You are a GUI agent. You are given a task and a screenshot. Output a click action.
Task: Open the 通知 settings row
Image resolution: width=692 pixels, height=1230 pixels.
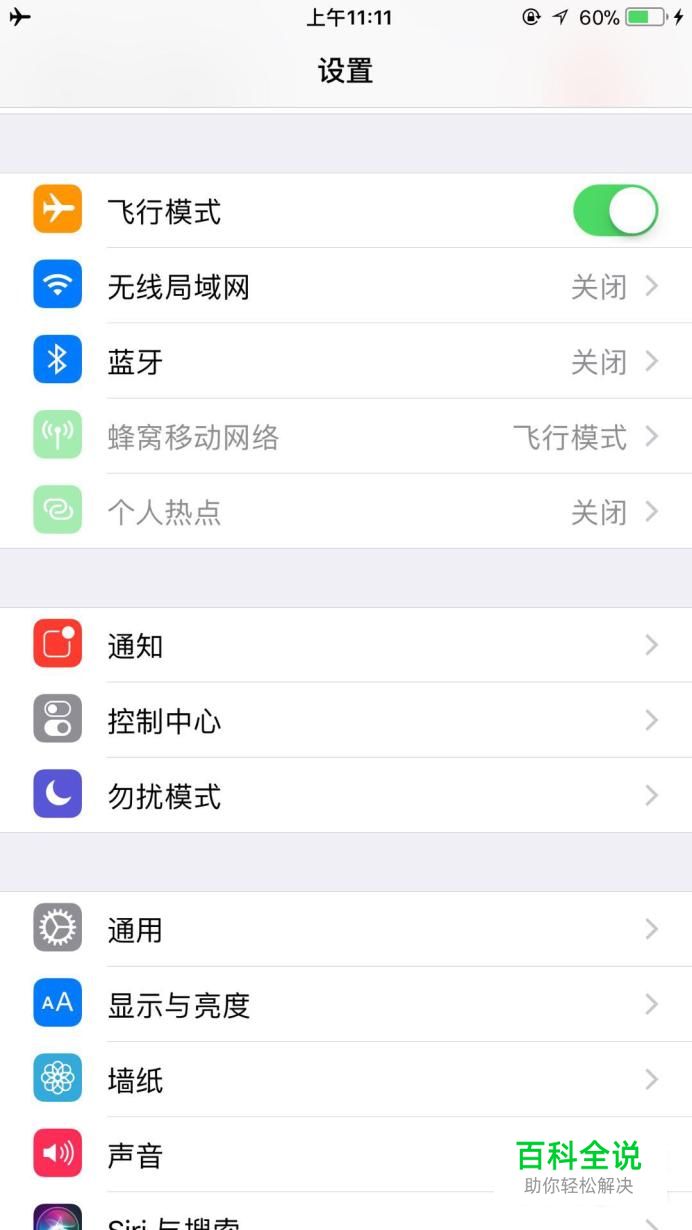pyautogui.click(x=345, y=646)
